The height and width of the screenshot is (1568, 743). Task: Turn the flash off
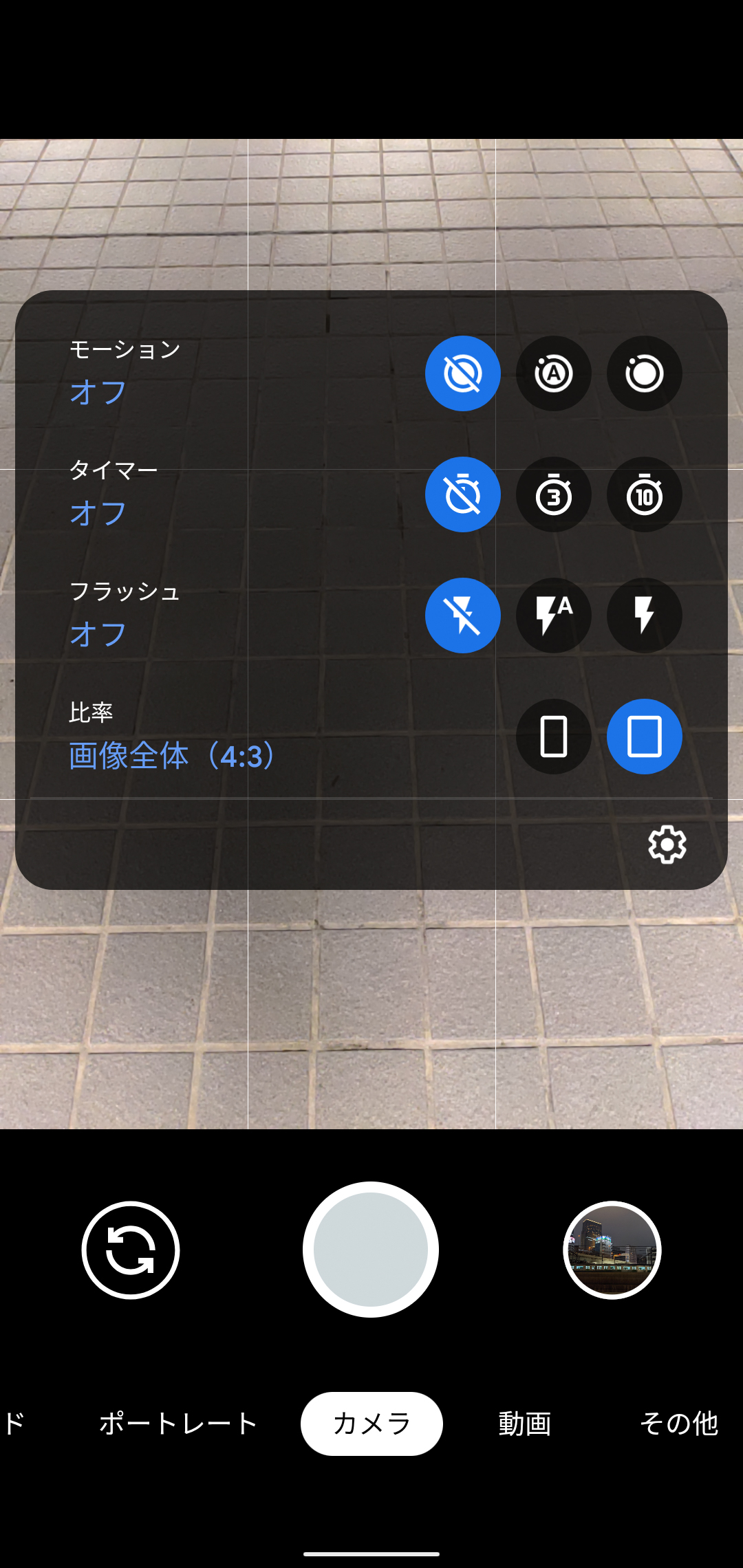tap(462, 616)
